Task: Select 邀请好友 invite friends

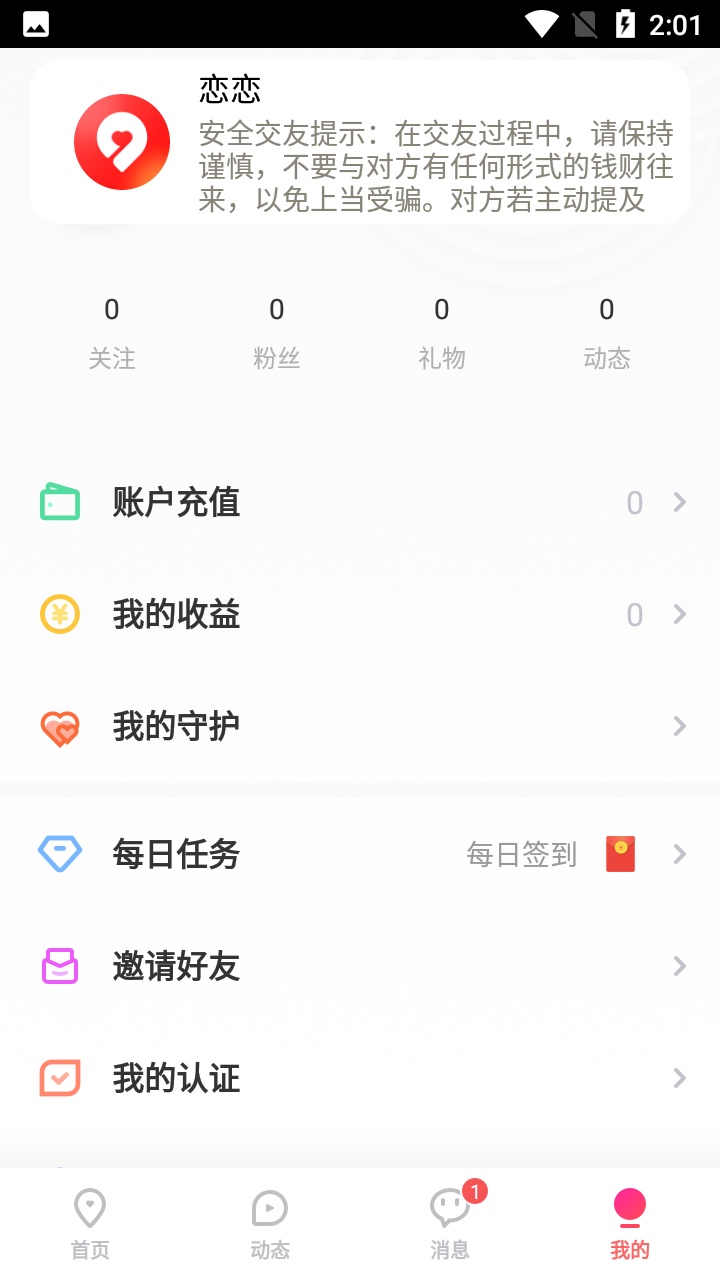Action: (x=360, y=966)
